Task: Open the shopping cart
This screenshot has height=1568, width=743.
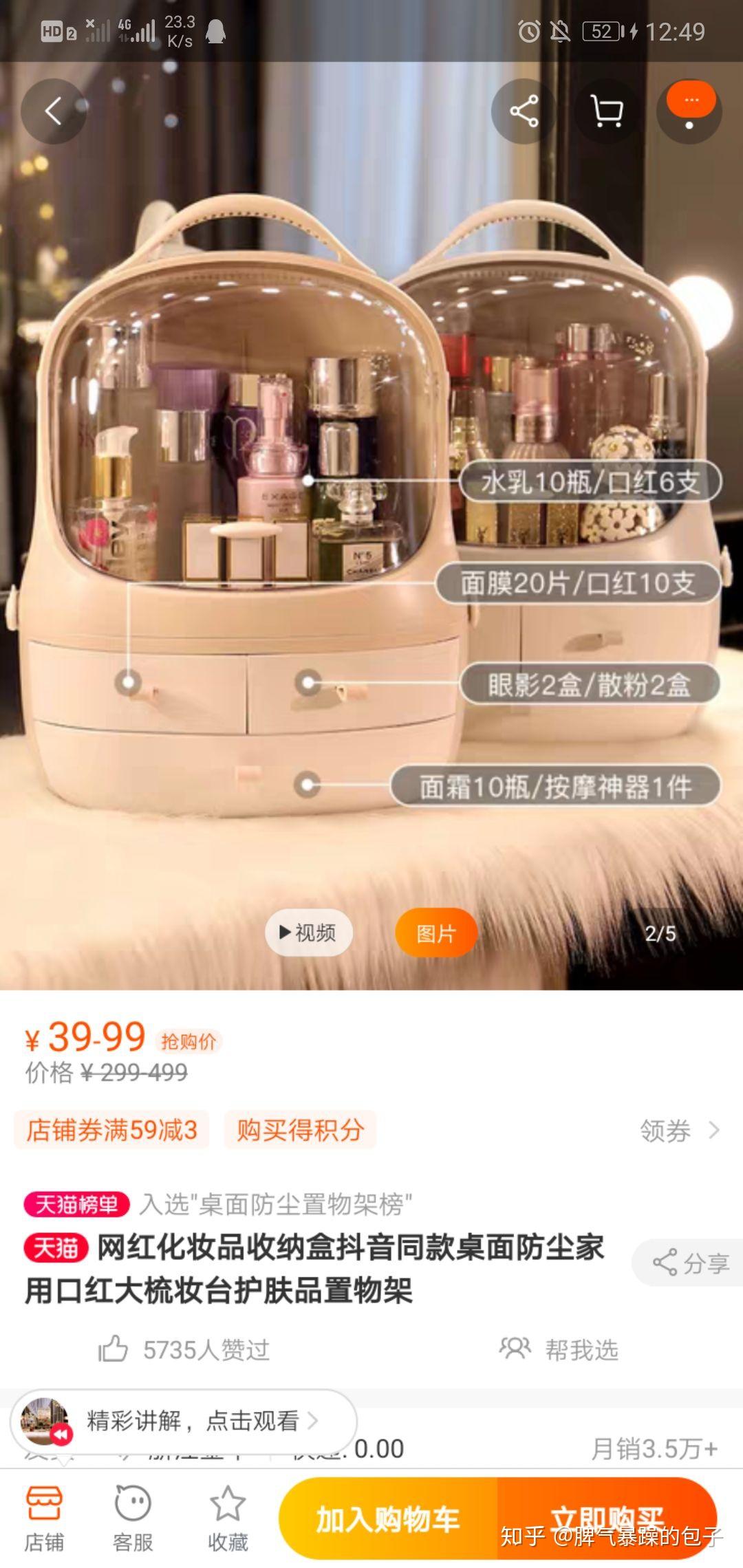Action: (606, 111)
